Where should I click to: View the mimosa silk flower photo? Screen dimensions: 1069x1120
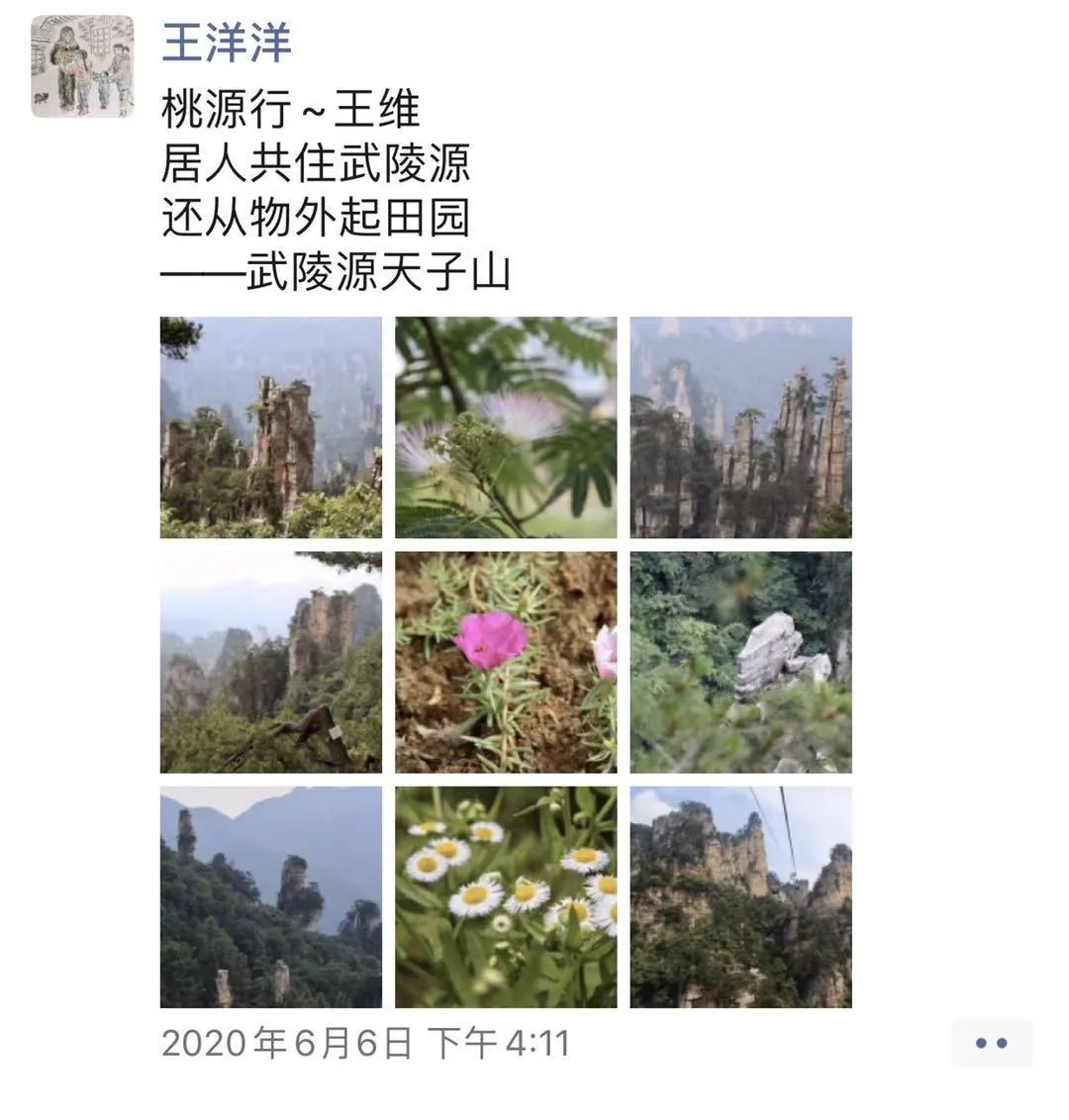pos(506,426)
